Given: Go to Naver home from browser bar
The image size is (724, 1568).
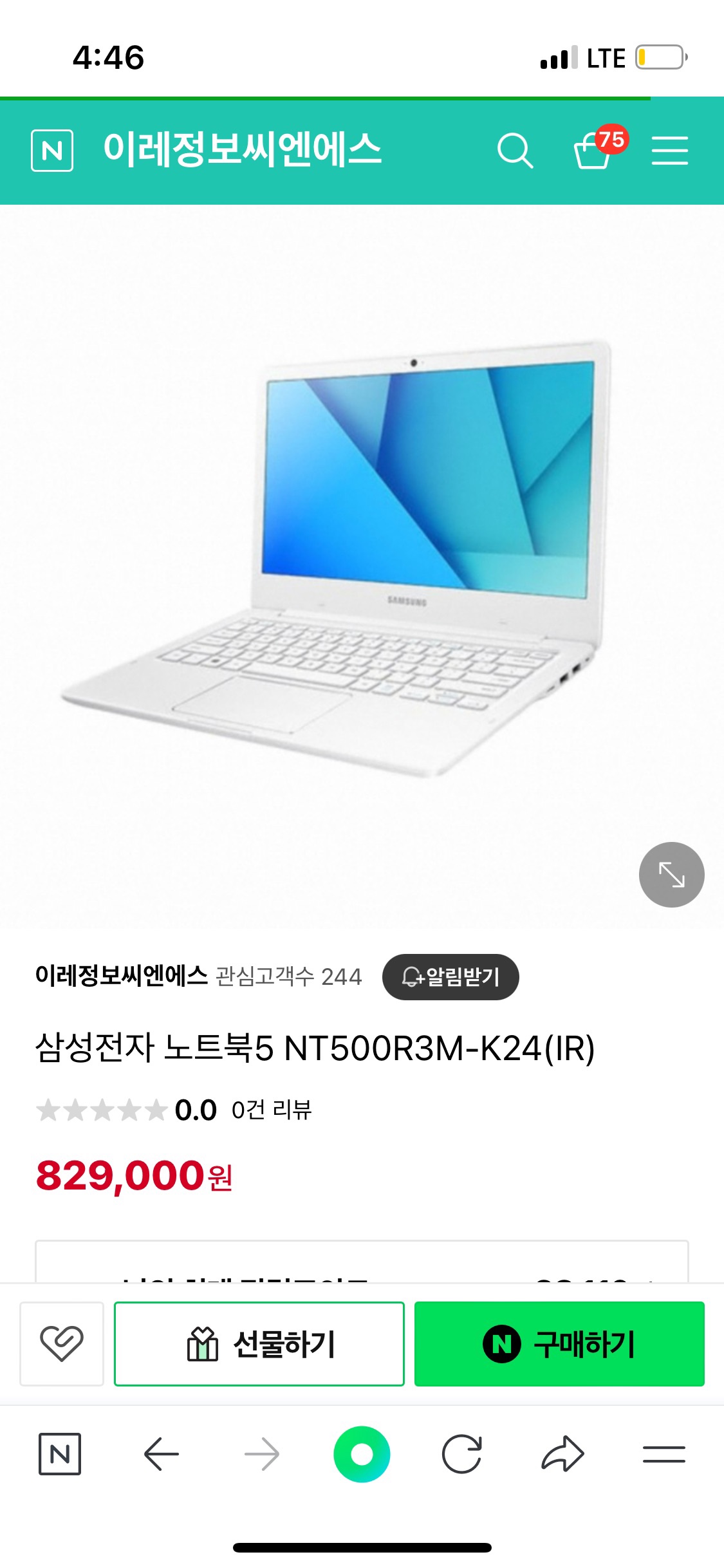Looking at the screenshot, I should point(60,1453).
